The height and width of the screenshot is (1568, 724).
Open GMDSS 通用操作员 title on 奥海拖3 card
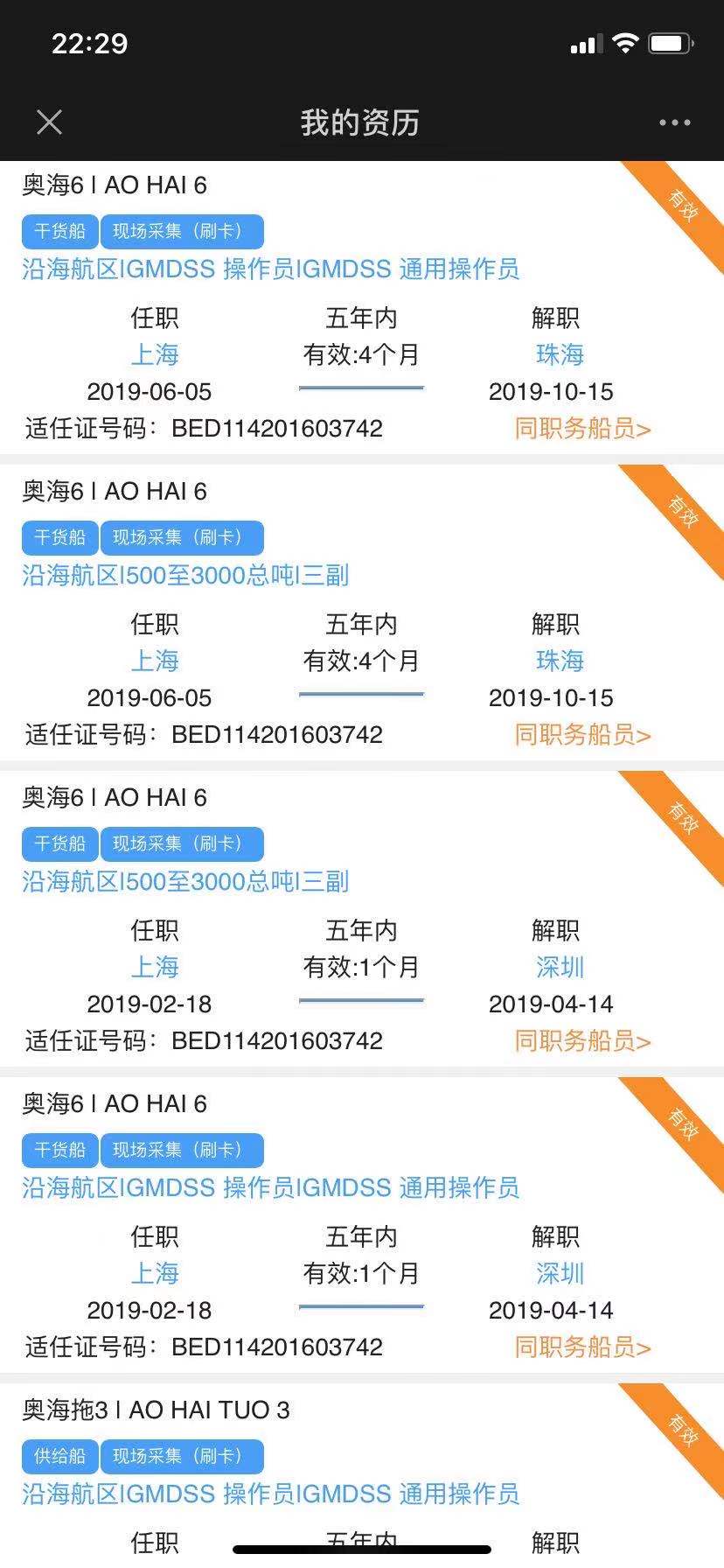(x=271, y=1494)
